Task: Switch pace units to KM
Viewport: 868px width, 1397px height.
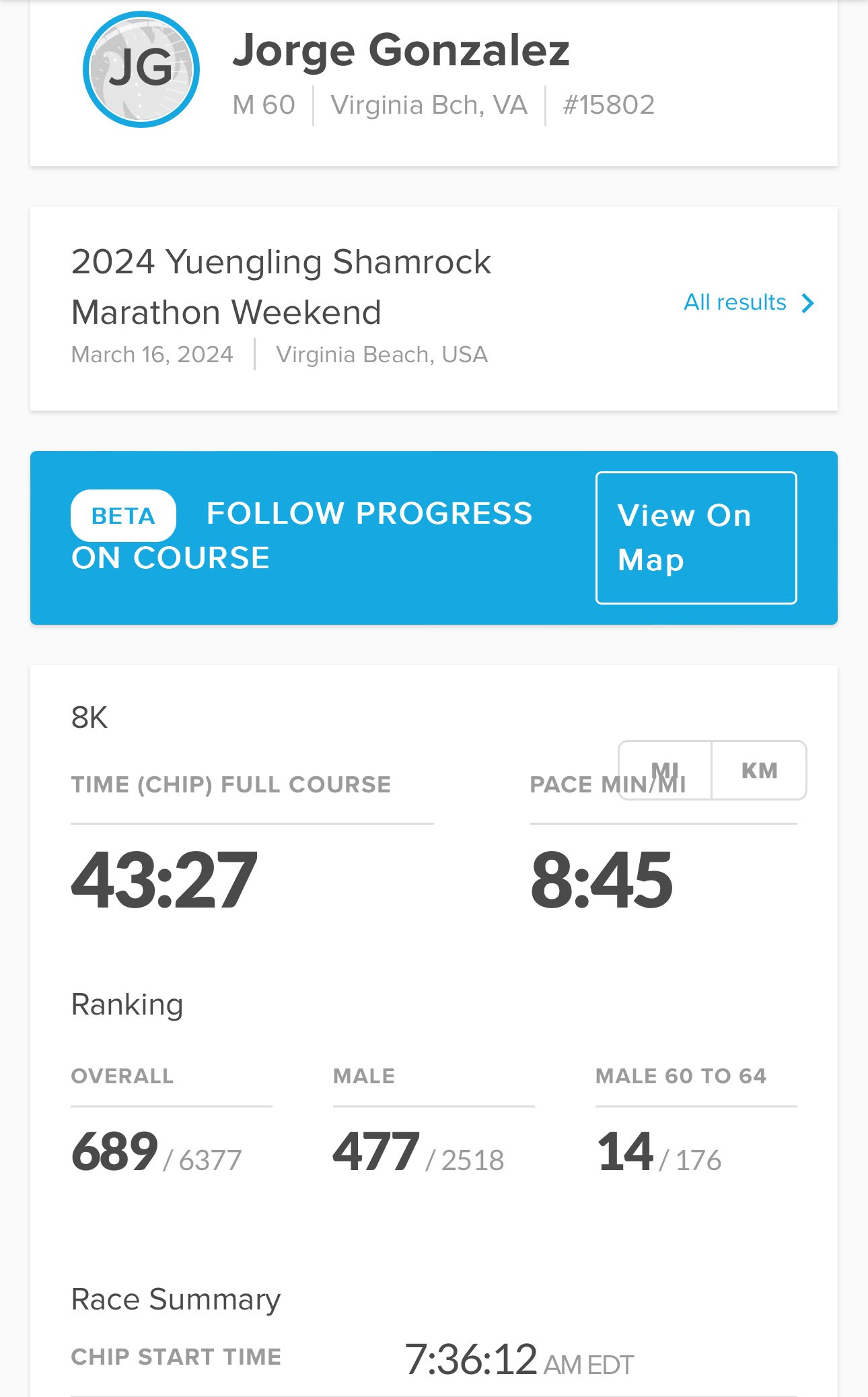Action: (759, 770)
